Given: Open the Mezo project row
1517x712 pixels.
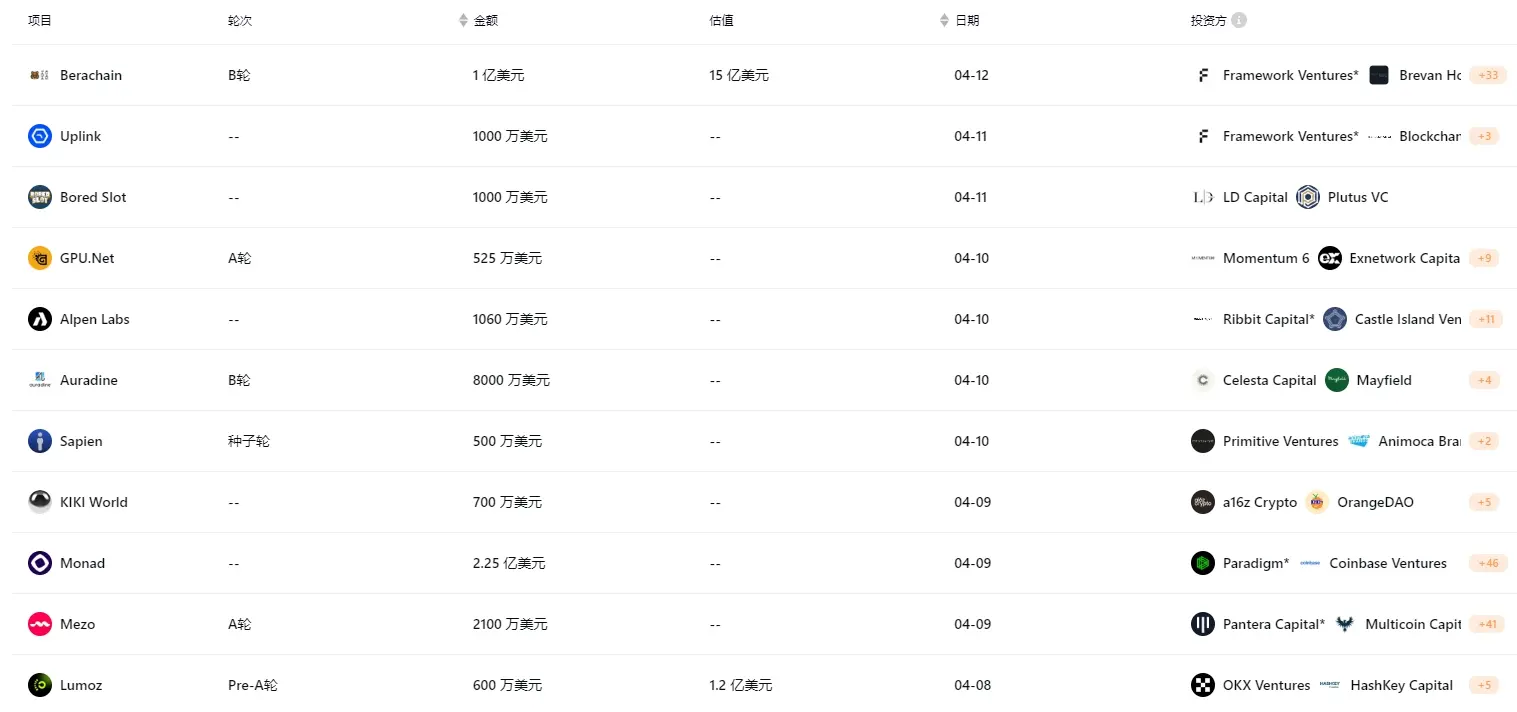Looking at the screenshot, I should pos(77,625).
